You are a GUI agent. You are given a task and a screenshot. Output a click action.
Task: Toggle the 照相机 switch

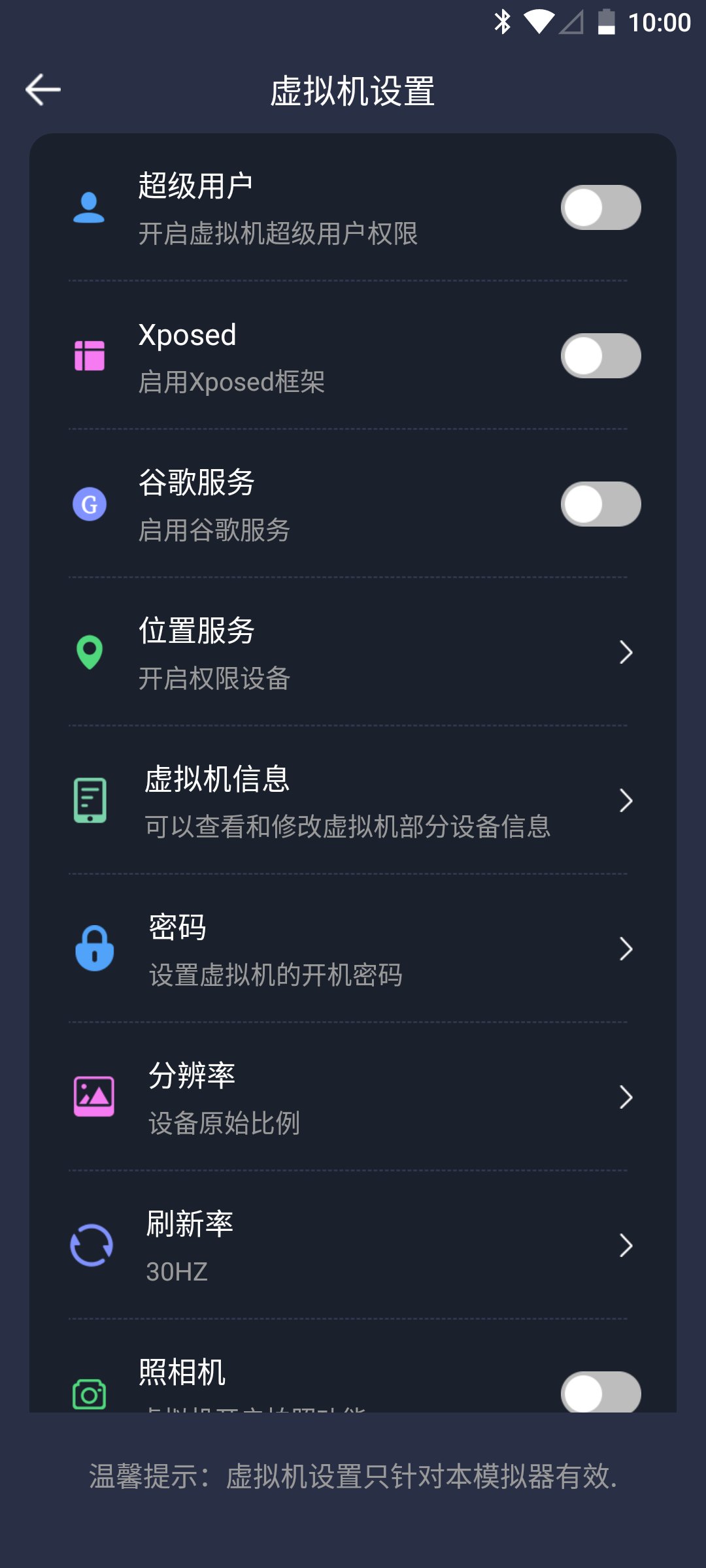pyautogui.click(x=600, y=1392)
